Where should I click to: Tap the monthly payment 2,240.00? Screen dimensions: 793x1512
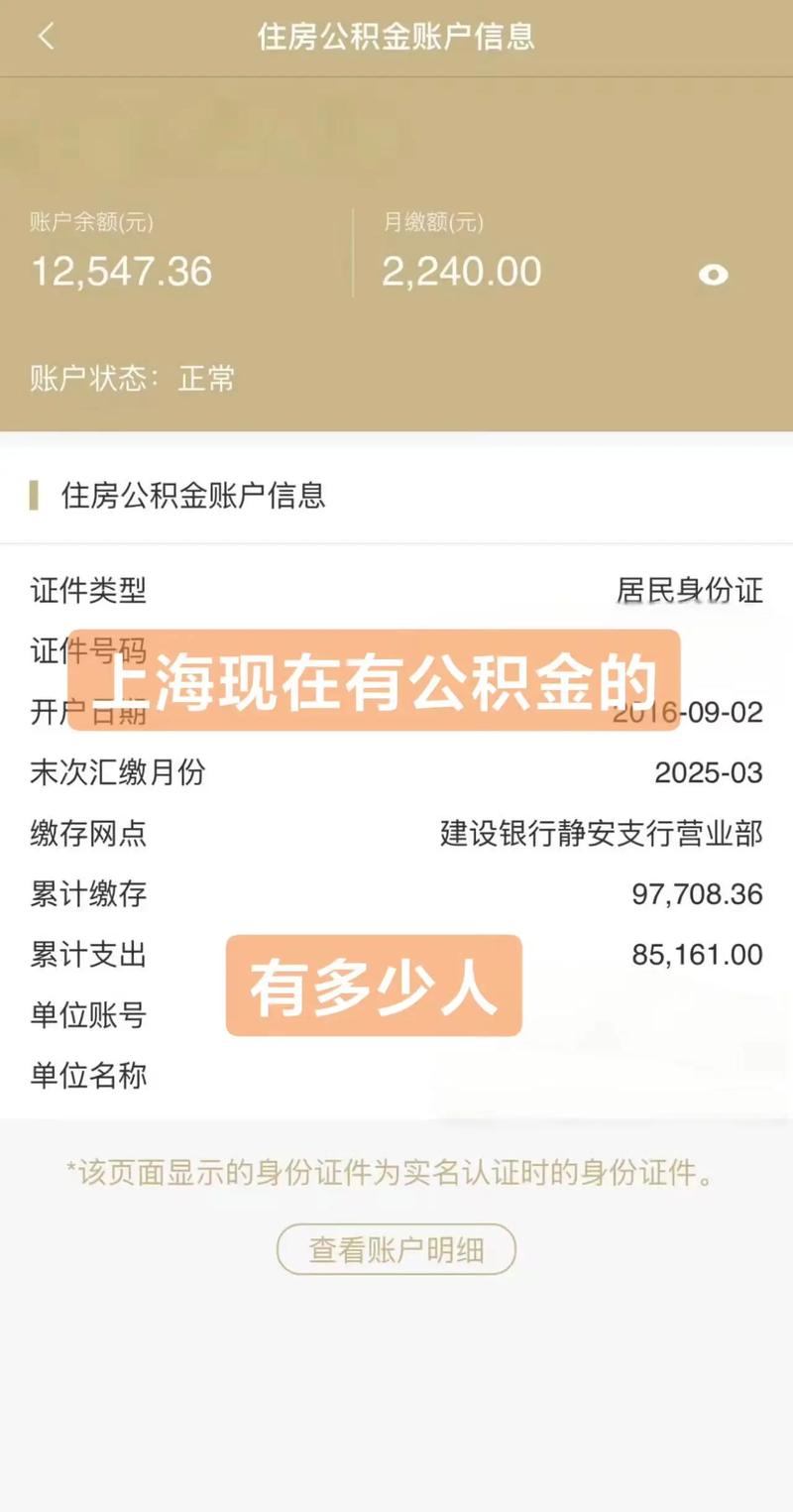coord(461,273)
